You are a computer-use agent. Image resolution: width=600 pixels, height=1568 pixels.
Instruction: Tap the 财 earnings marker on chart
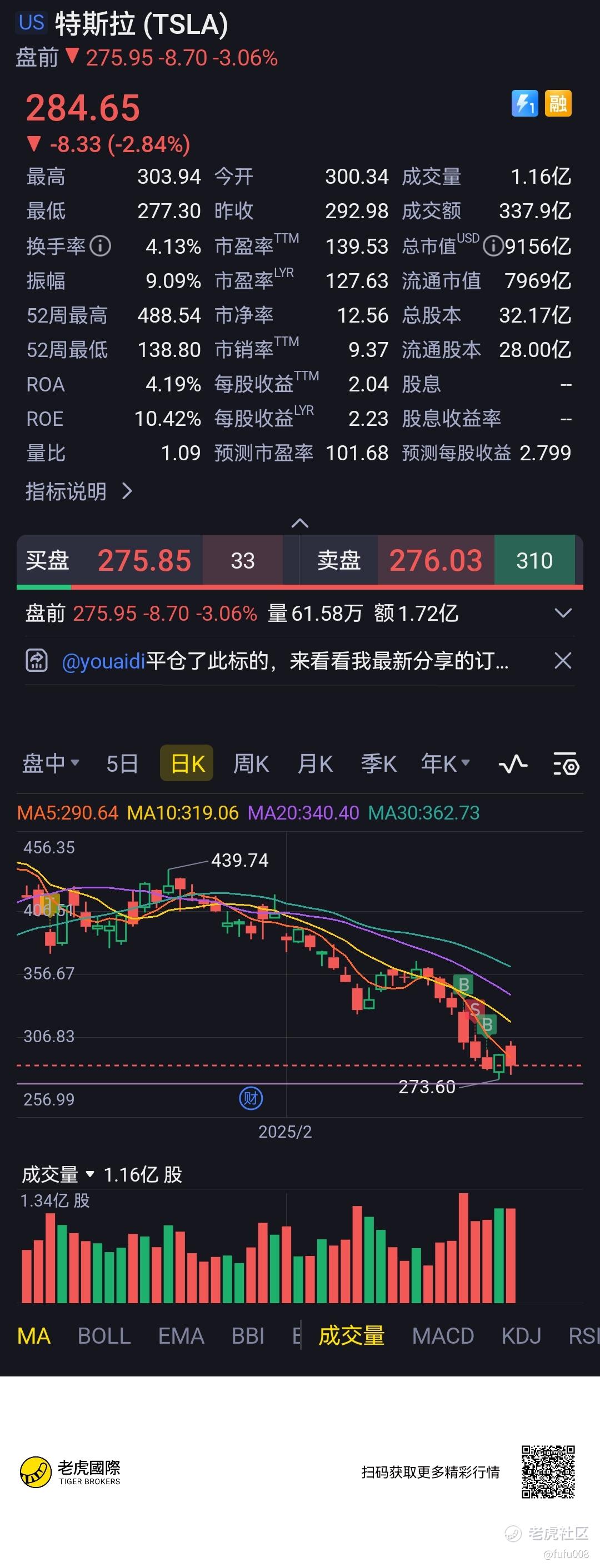pos(251,1098)
